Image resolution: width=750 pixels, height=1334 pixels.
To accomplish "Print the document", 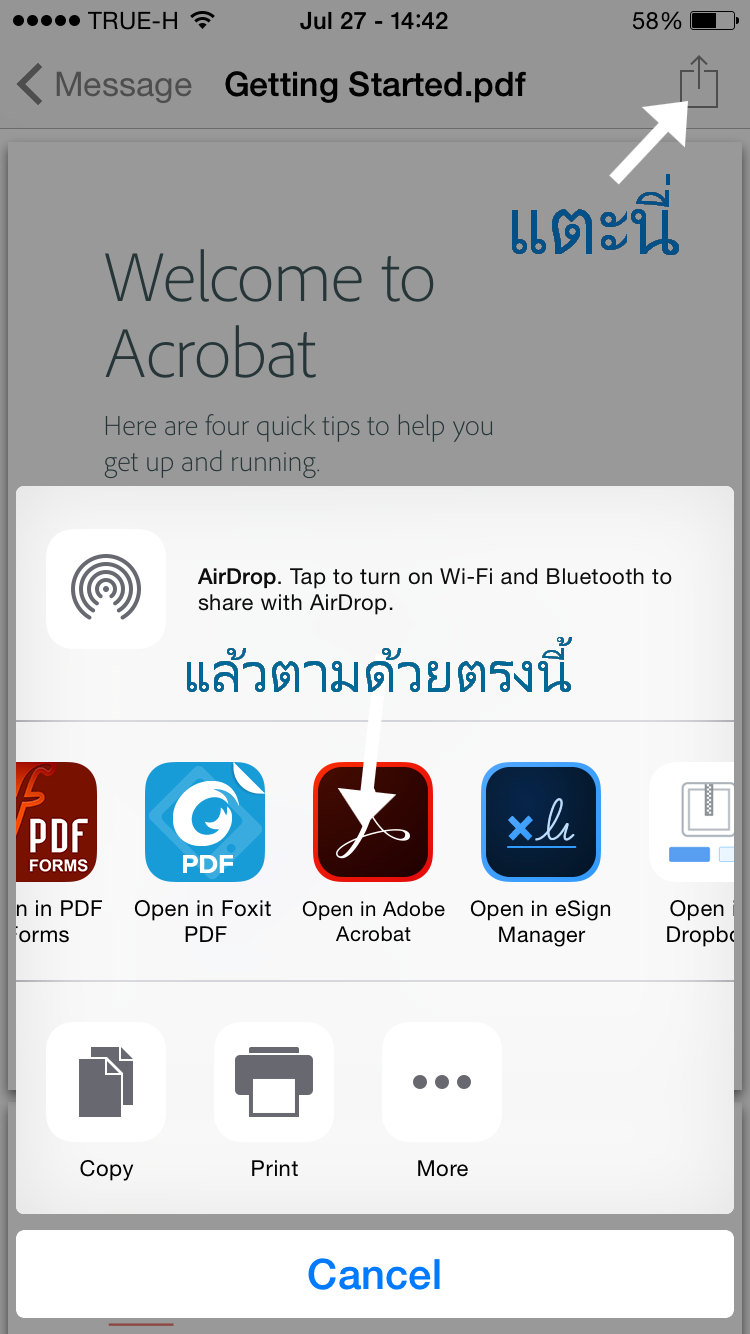I will pyautogui.click(x=274, y=1082).
